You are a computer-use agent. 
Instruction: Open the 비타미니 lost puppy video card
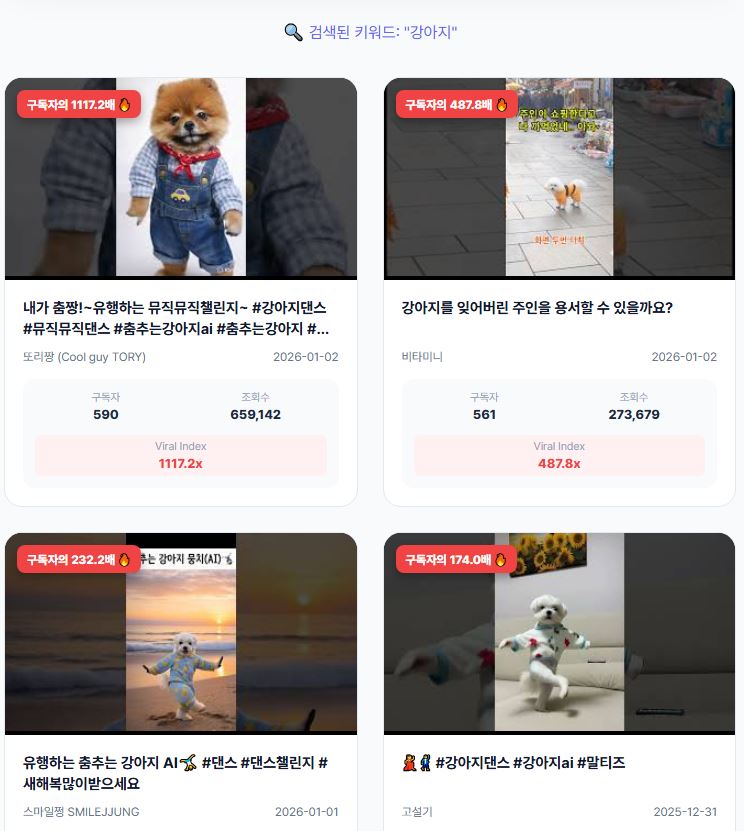coord(559,178)
